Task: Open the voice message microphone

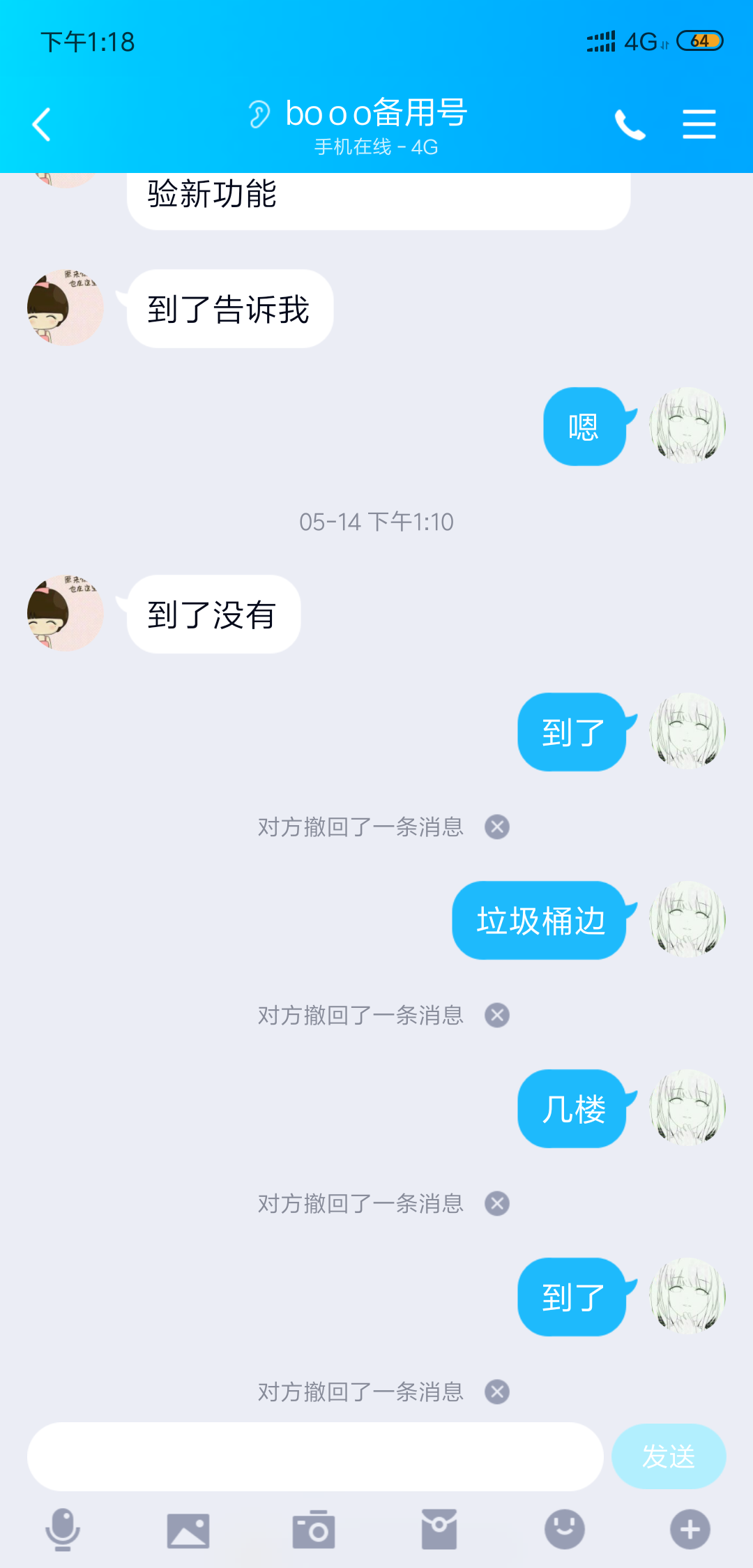Action: [x=63, y=1529]
